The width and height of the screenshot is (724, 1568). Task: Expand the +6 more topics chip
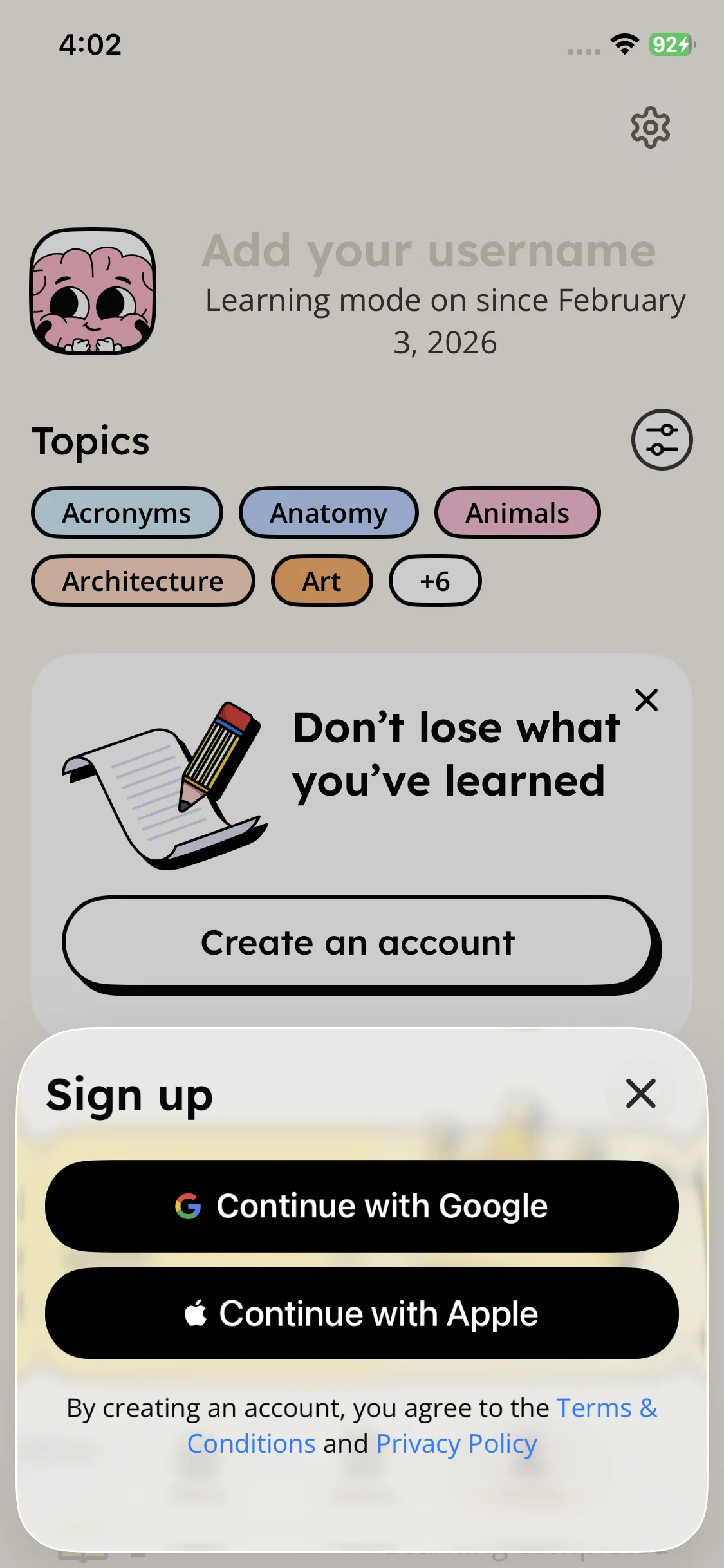(x=434, y=581)
